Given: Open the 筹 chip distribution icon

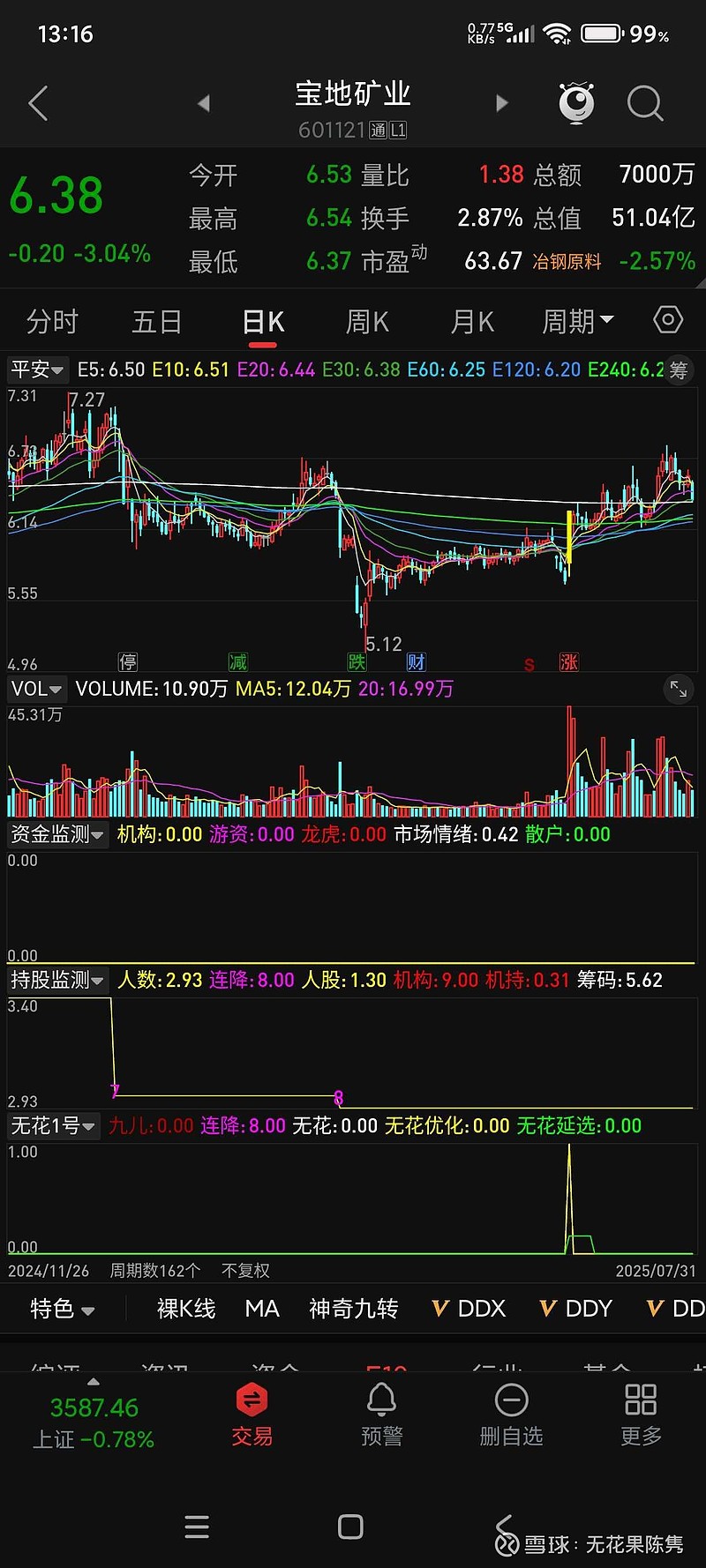Looking at the screenshot, I should click(x=680, y=370).
